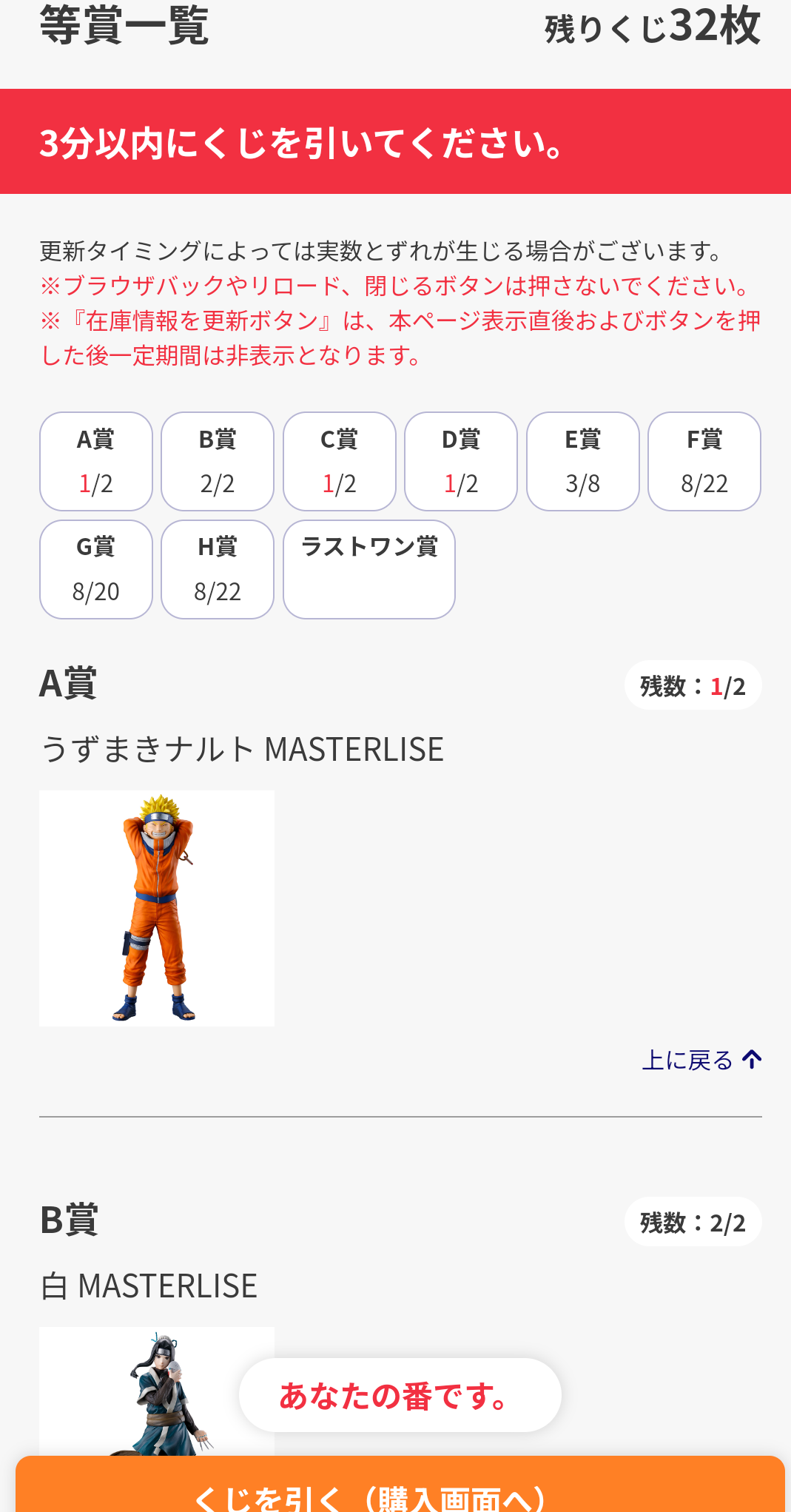
Task: Toggle the A賞 残数 1/2 badge
Action: click(x=693, y=685)
